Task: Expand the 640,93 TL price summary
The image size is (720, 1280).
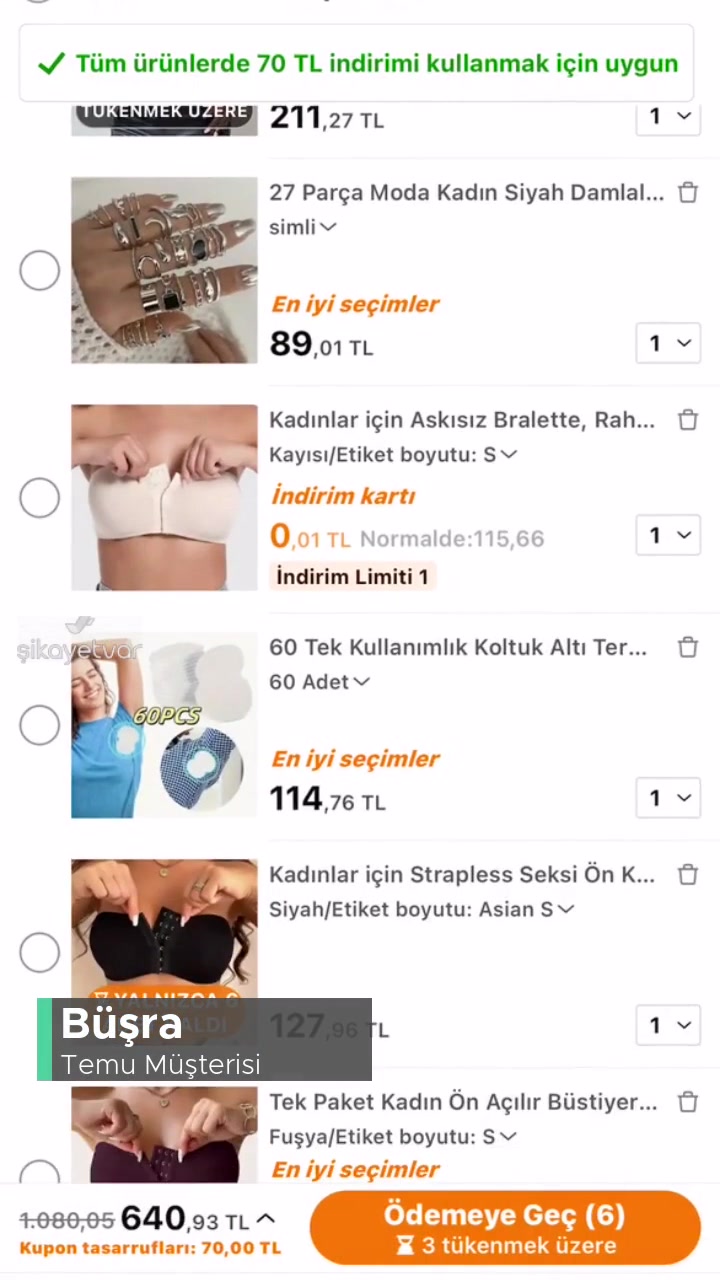Action: [x=265, y=1218]
